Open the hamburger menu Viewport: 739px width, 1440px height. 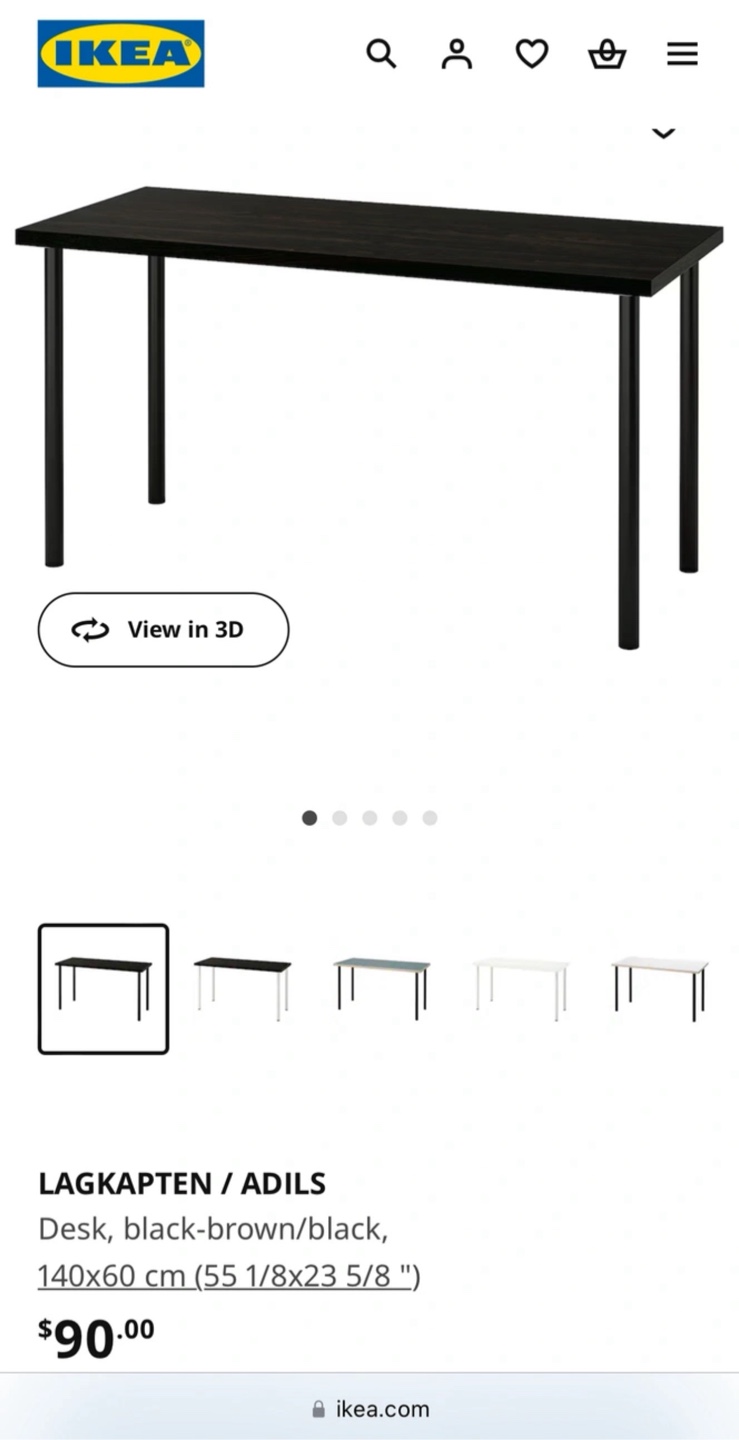(x=682, y=54)
